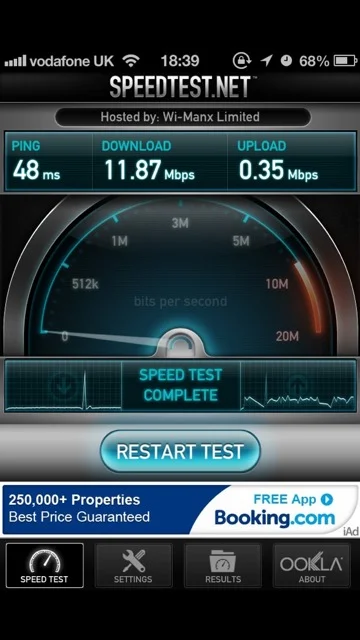360x640 pixels.
Task: Go to the Ookla About tab
Action: coord(311,565)
